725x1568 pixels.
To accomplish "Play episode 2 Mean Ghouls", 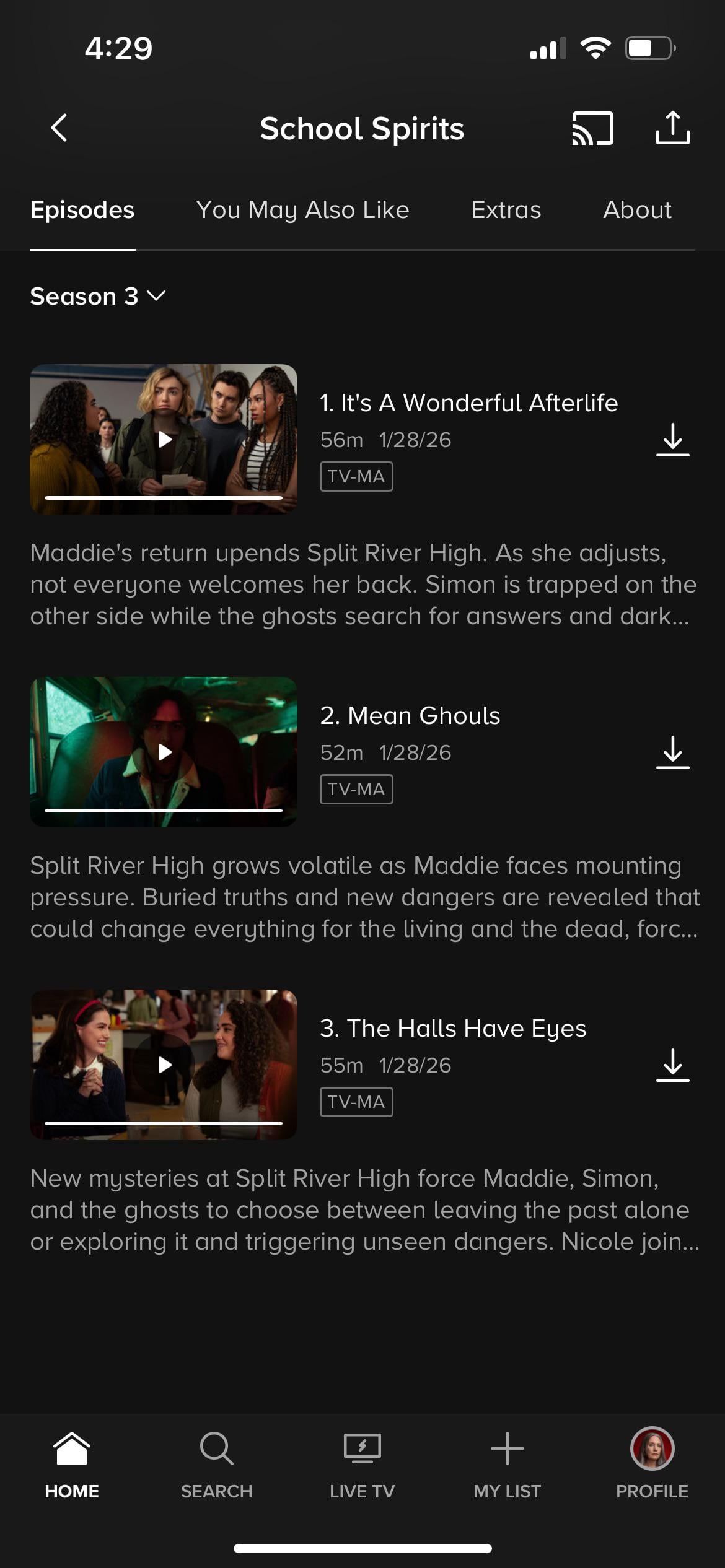I will tap(164, 752).
